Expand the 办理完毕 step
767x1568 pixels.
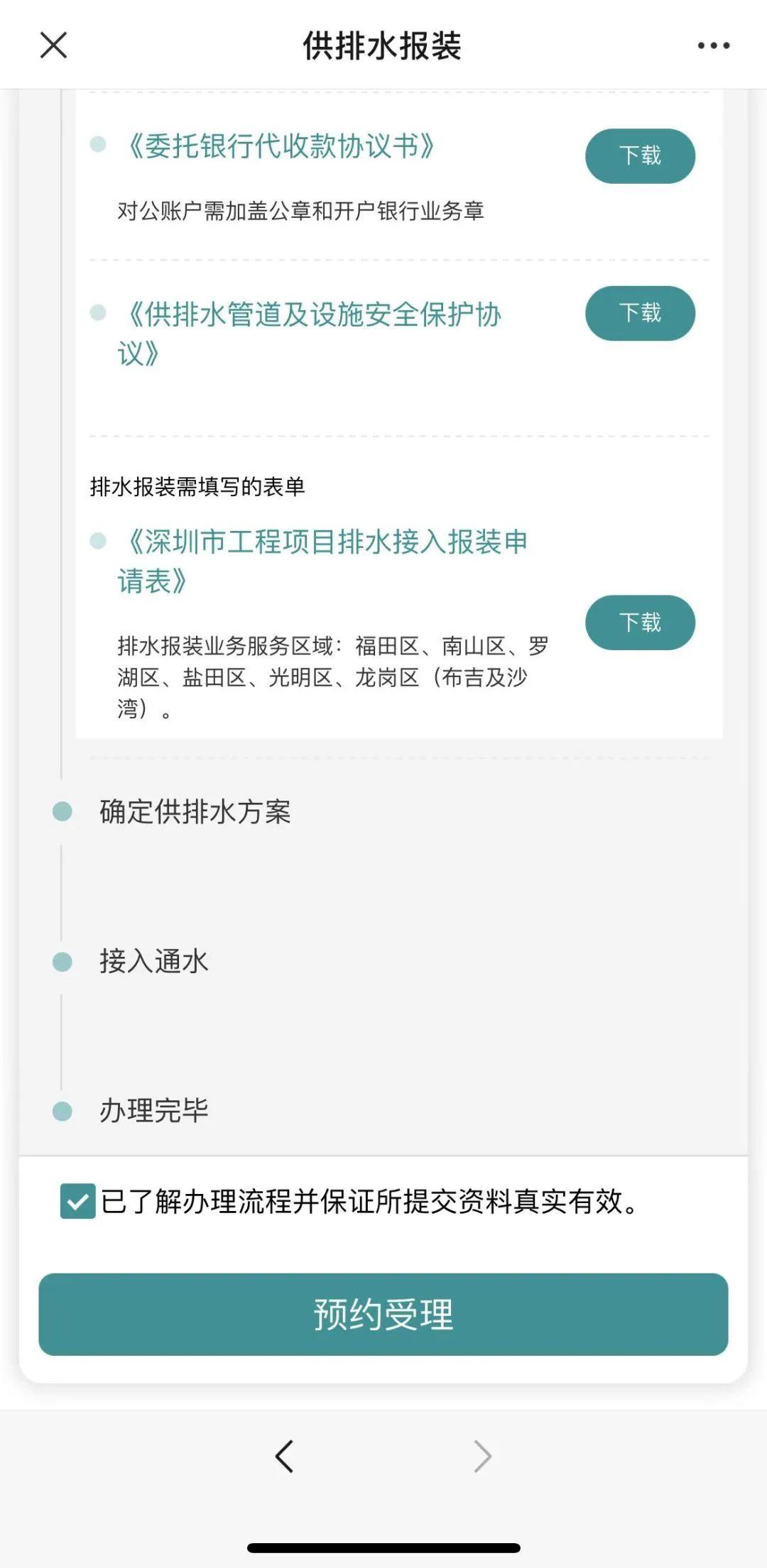coord(153,1110)
